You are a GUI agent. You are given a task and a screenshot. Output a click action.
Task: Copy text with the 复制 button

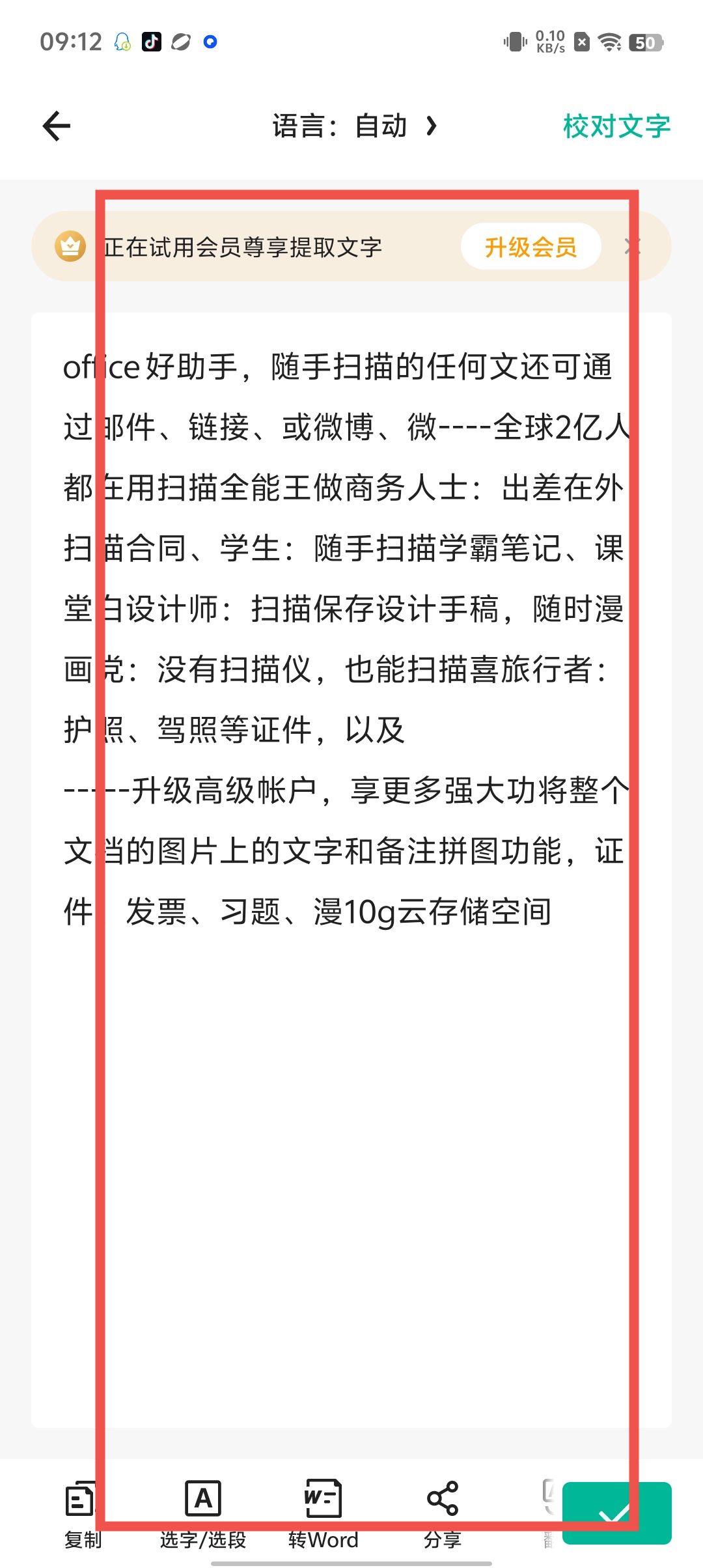coord(82,1513)
